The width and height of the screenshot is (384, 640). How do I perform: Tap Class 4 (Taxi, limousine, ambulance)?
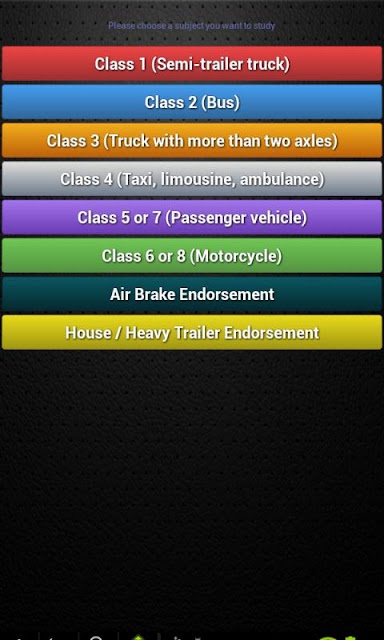192,179
